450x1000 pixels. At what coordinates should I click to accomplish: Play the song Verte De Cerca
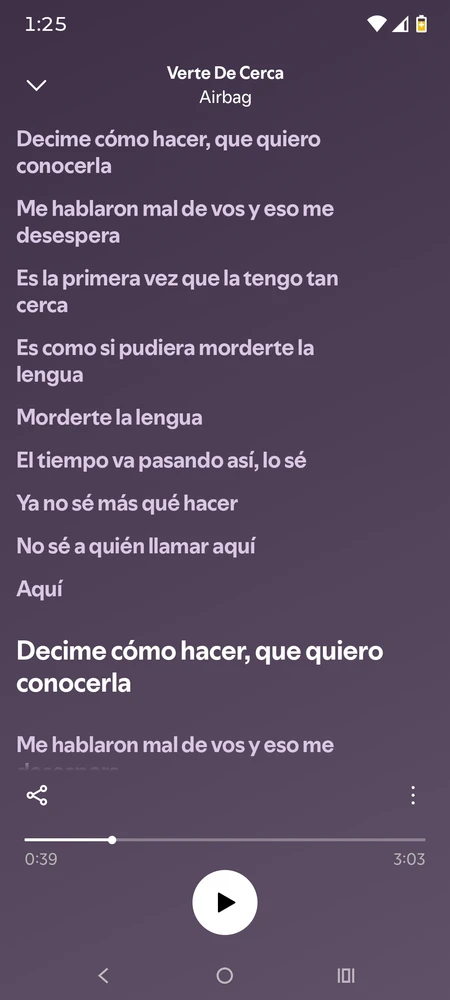[x=224, y=902]
